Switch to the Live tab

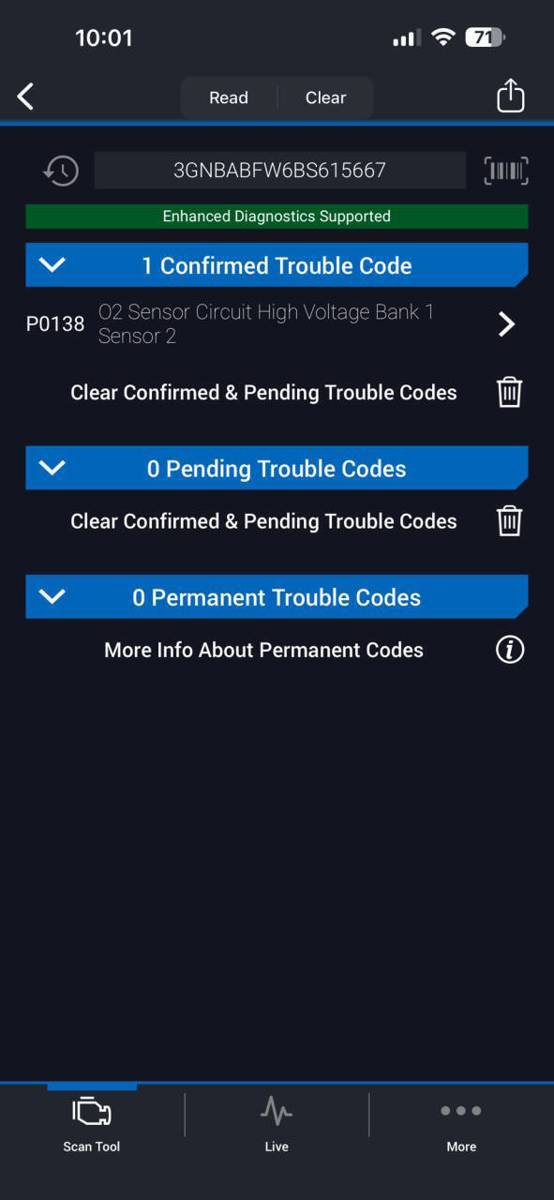tap(277, 1124)
